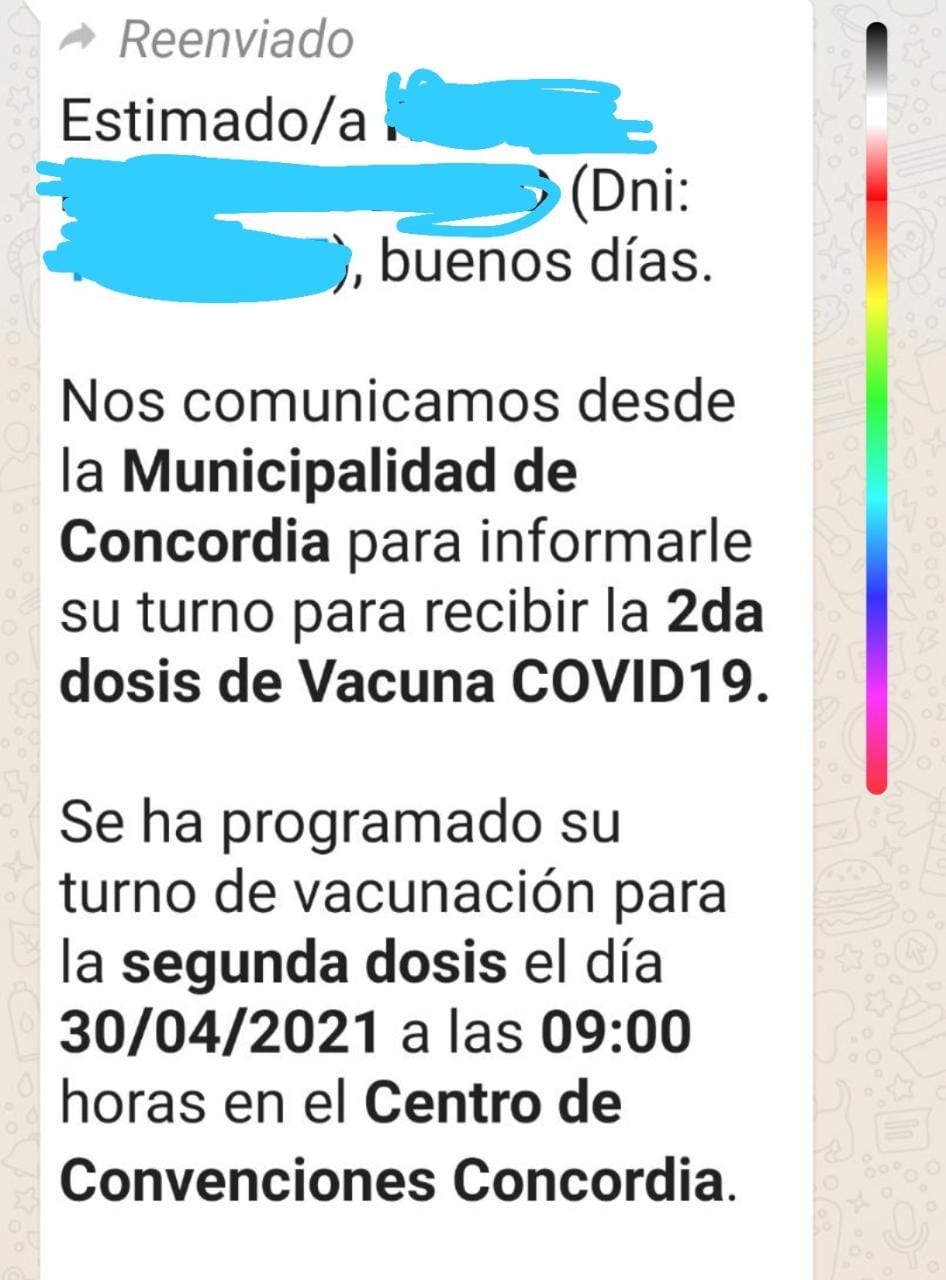Pick red on the drawing color slider

[876, 196]
